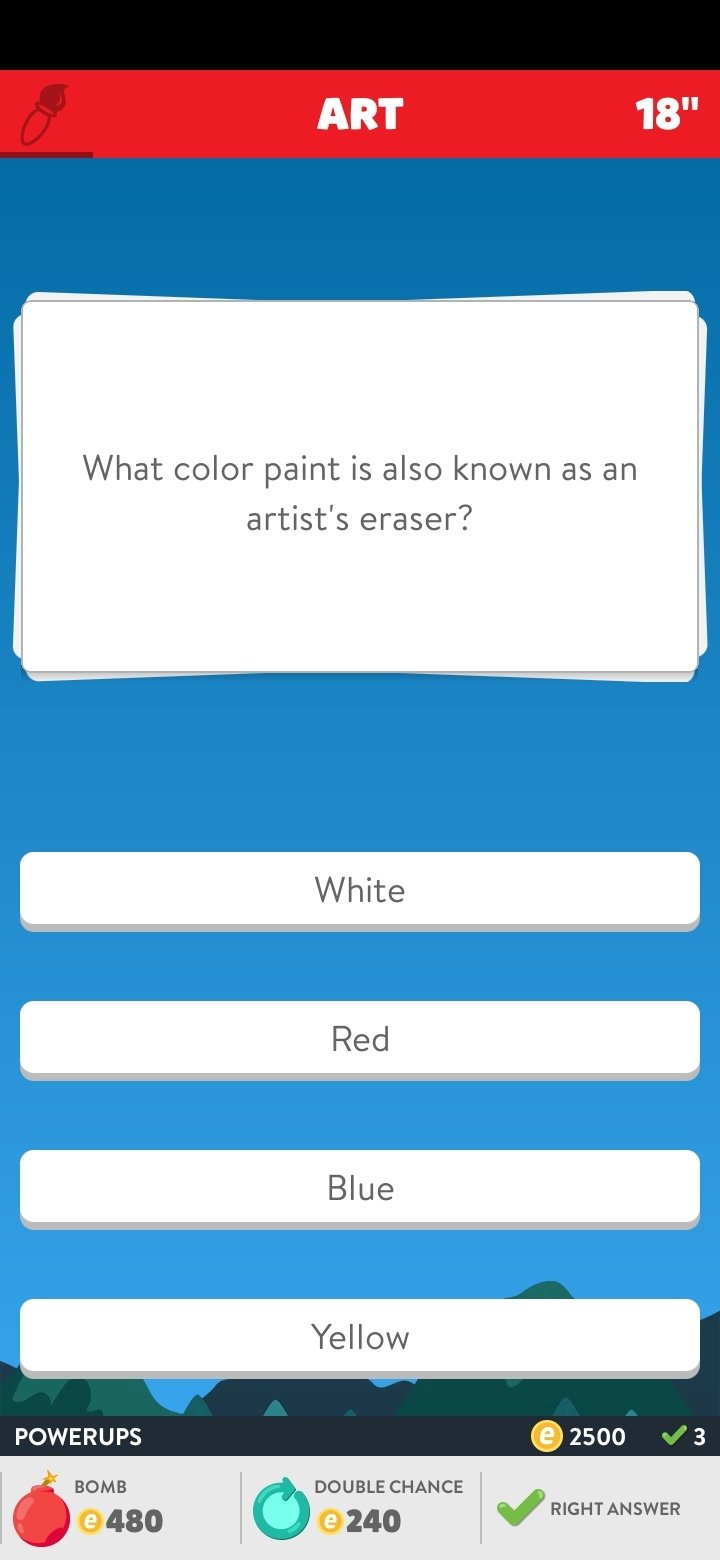
Task: Pick the Blue answer option
Action: point(360,1187)
